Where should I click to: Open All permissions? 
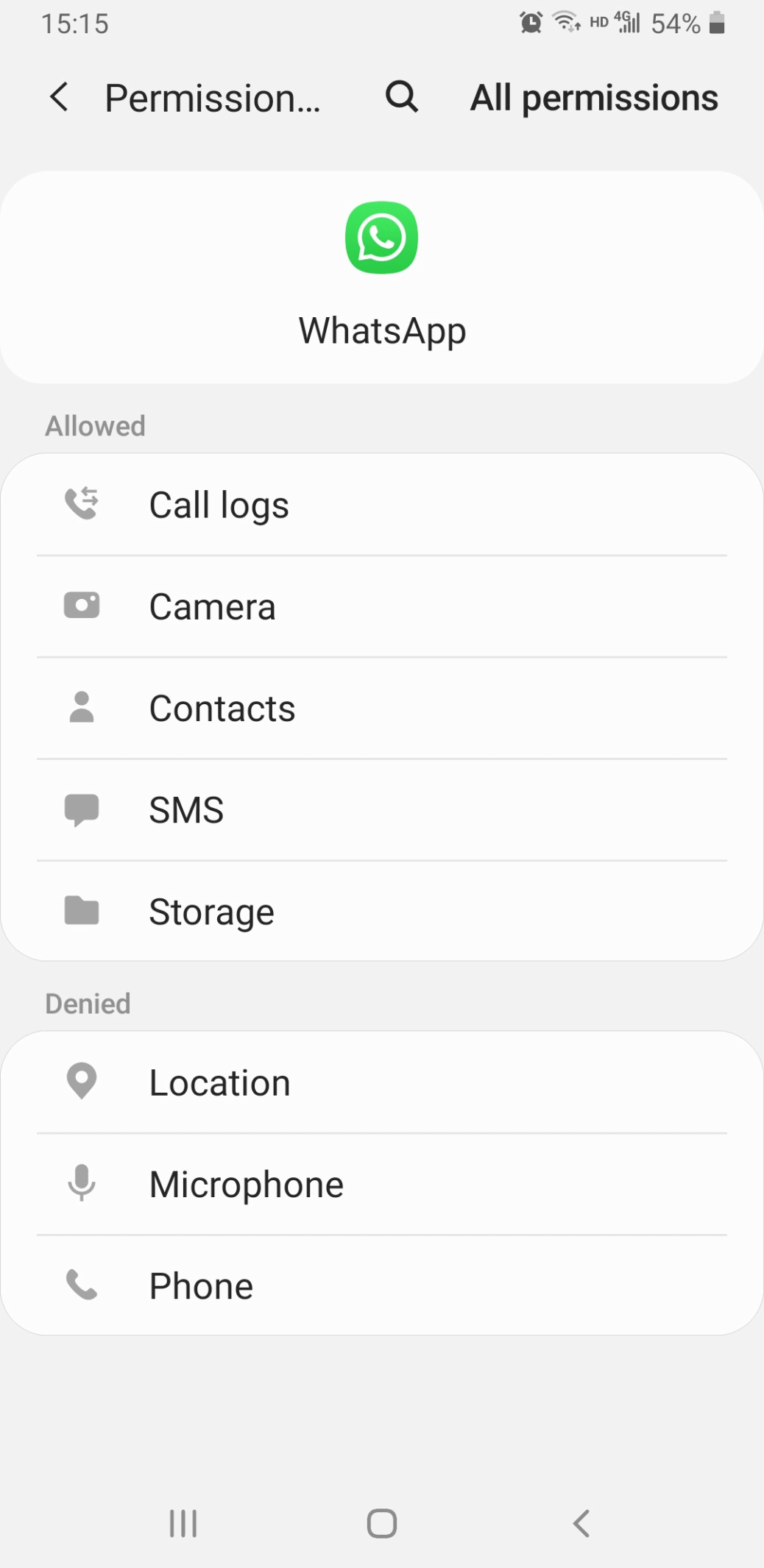coord(594,98)
